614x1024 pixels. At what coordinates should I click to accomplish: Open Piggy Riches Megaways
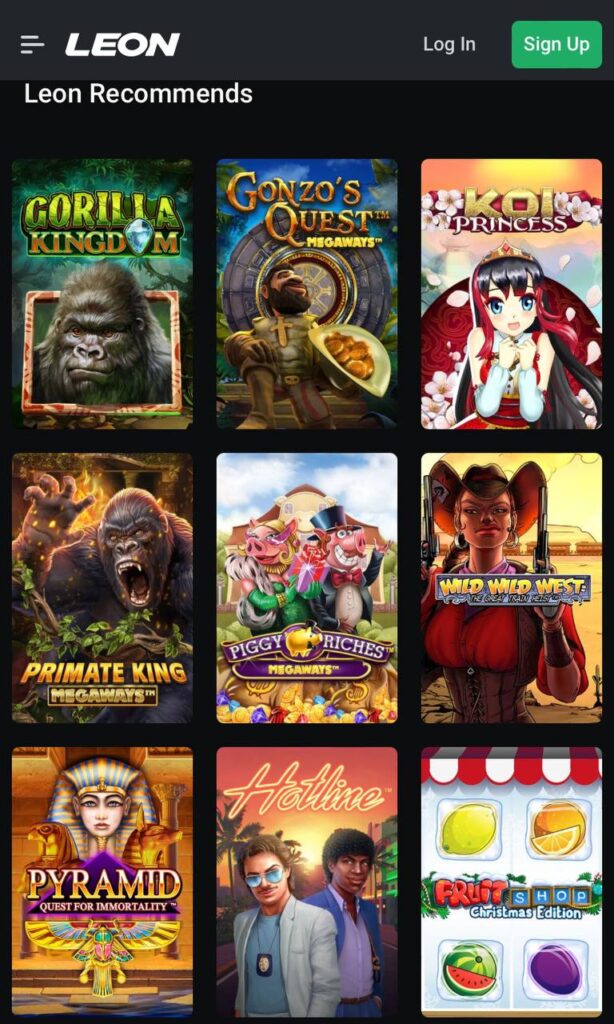click(x=307, y=588)
